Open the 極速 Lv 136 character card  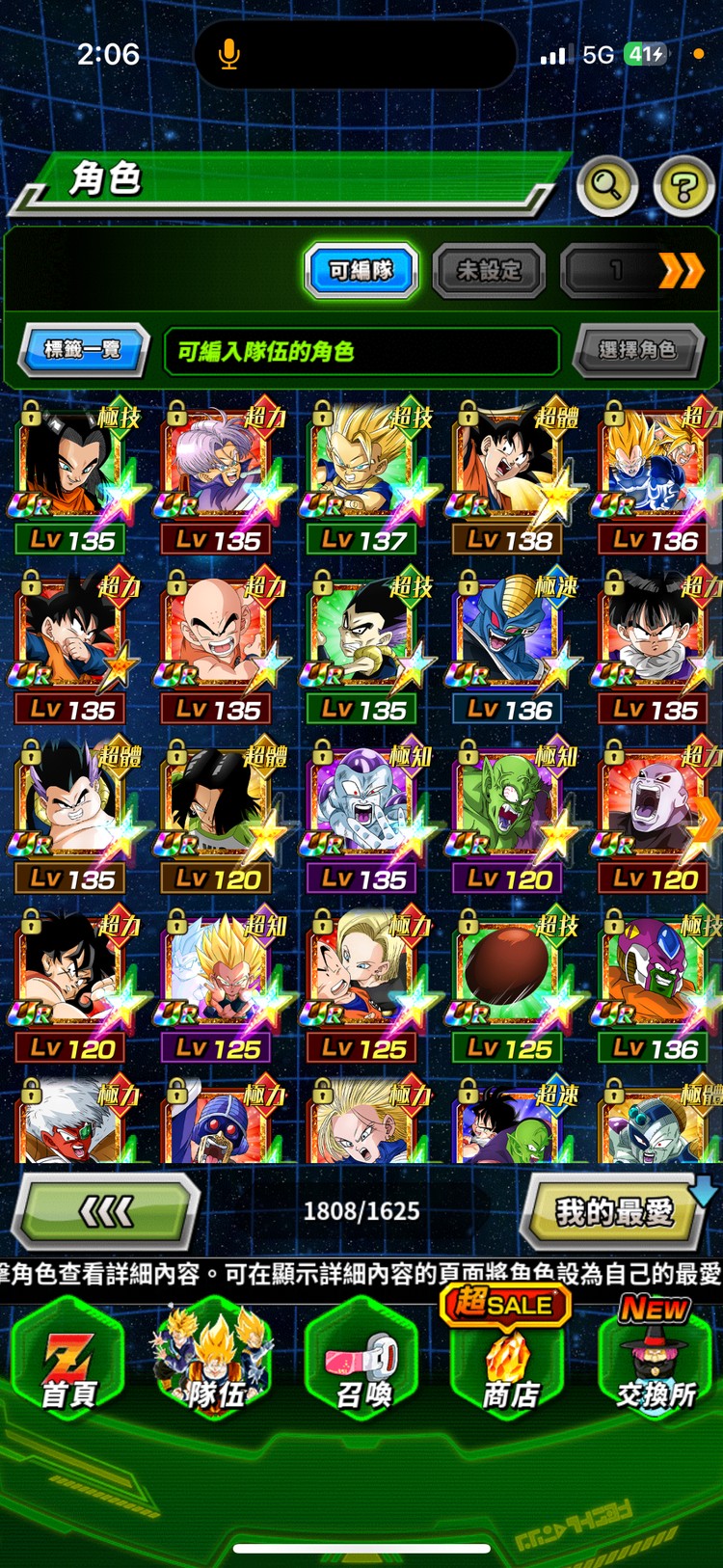pos(510,642)
